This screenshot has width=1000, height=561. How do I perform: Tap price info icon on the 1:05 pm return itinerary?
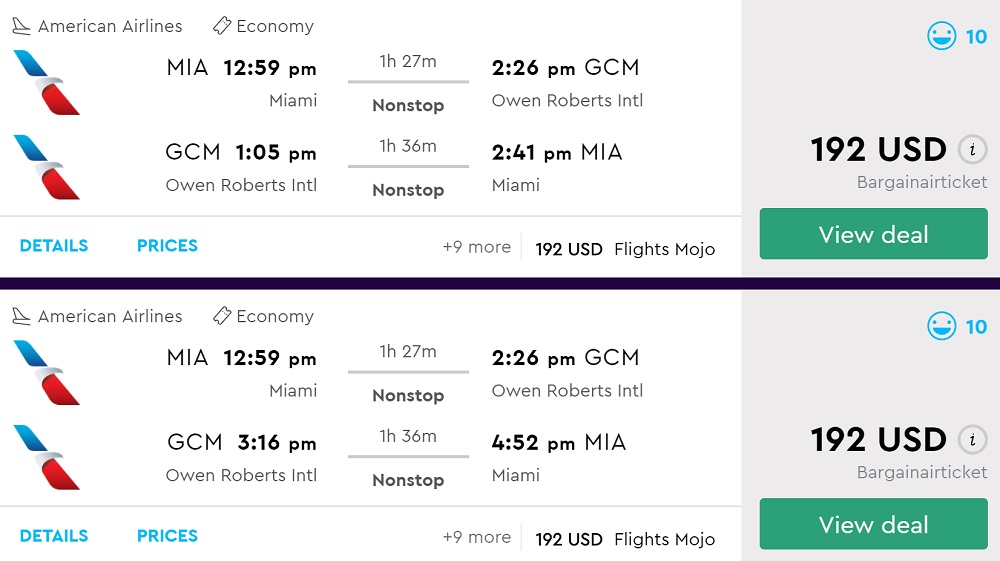[972, 150]
